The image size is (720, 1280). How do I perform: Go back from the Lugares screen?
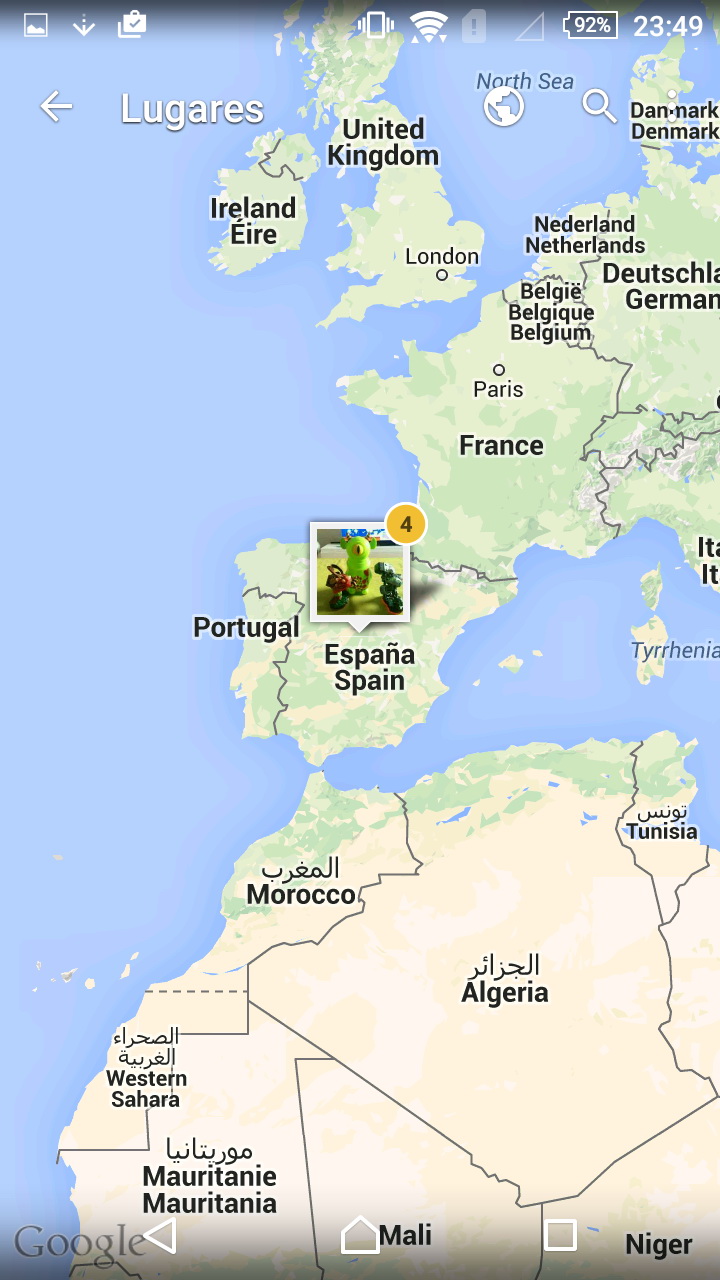pos(56,107)
